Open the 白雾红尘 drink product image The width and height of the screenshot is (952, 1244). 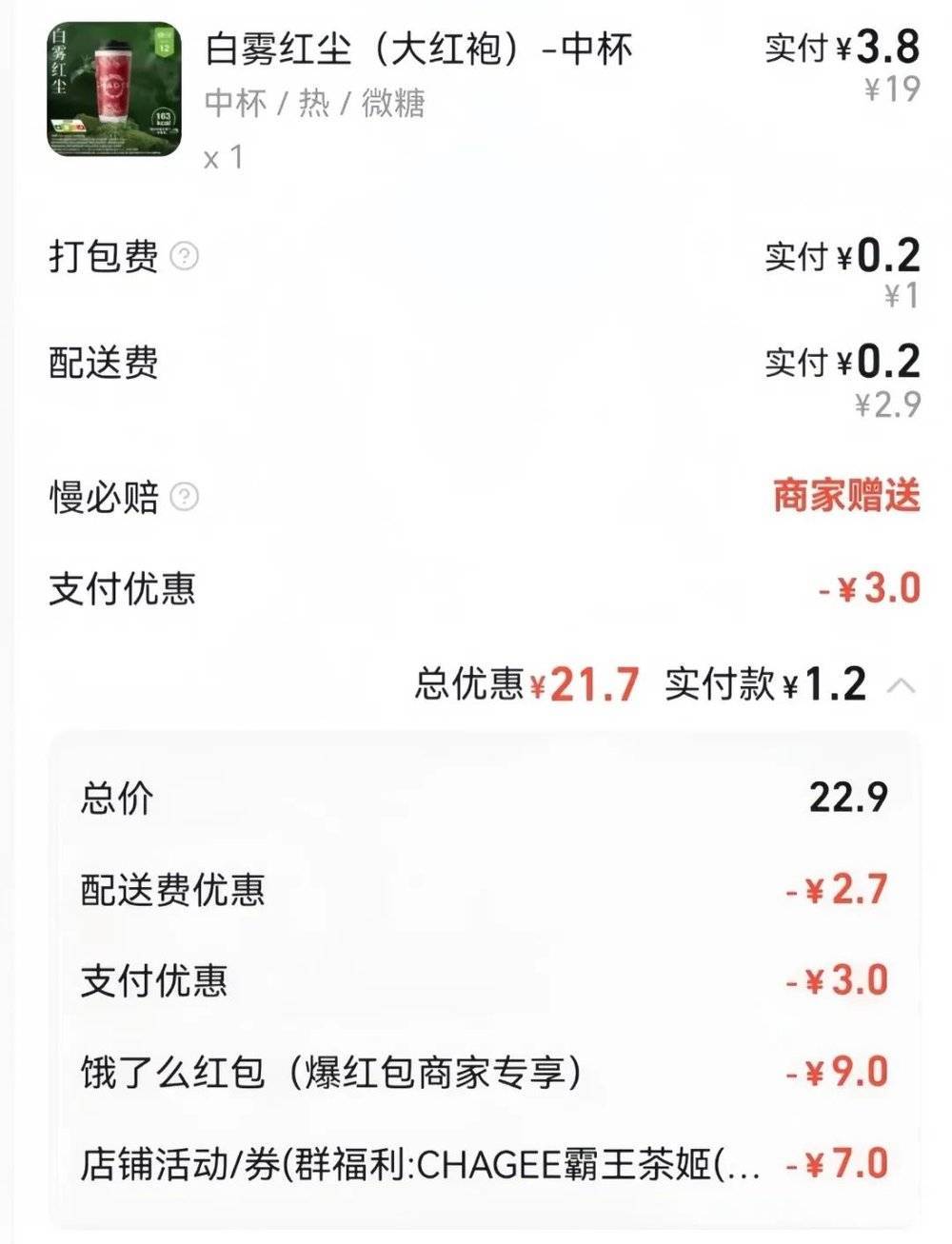coord(114,89)
